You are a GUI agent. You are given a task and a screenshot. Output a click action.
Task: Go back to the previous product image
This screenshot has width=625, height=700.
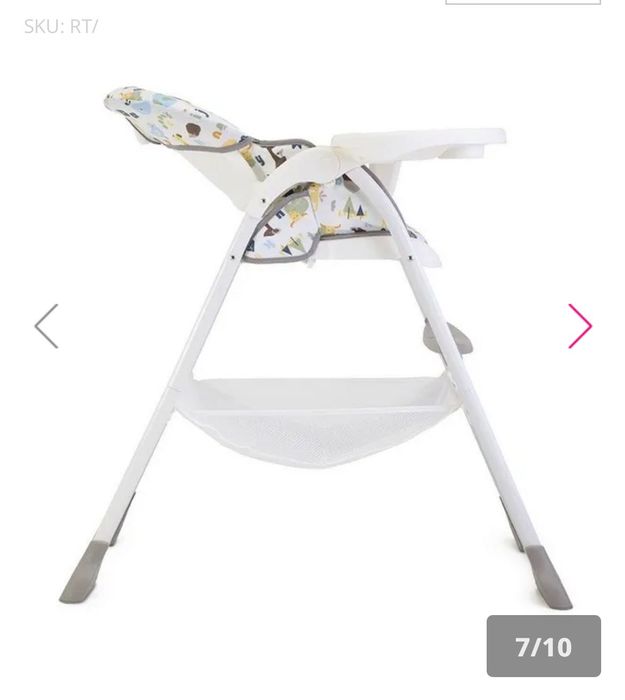click(46, 326)
